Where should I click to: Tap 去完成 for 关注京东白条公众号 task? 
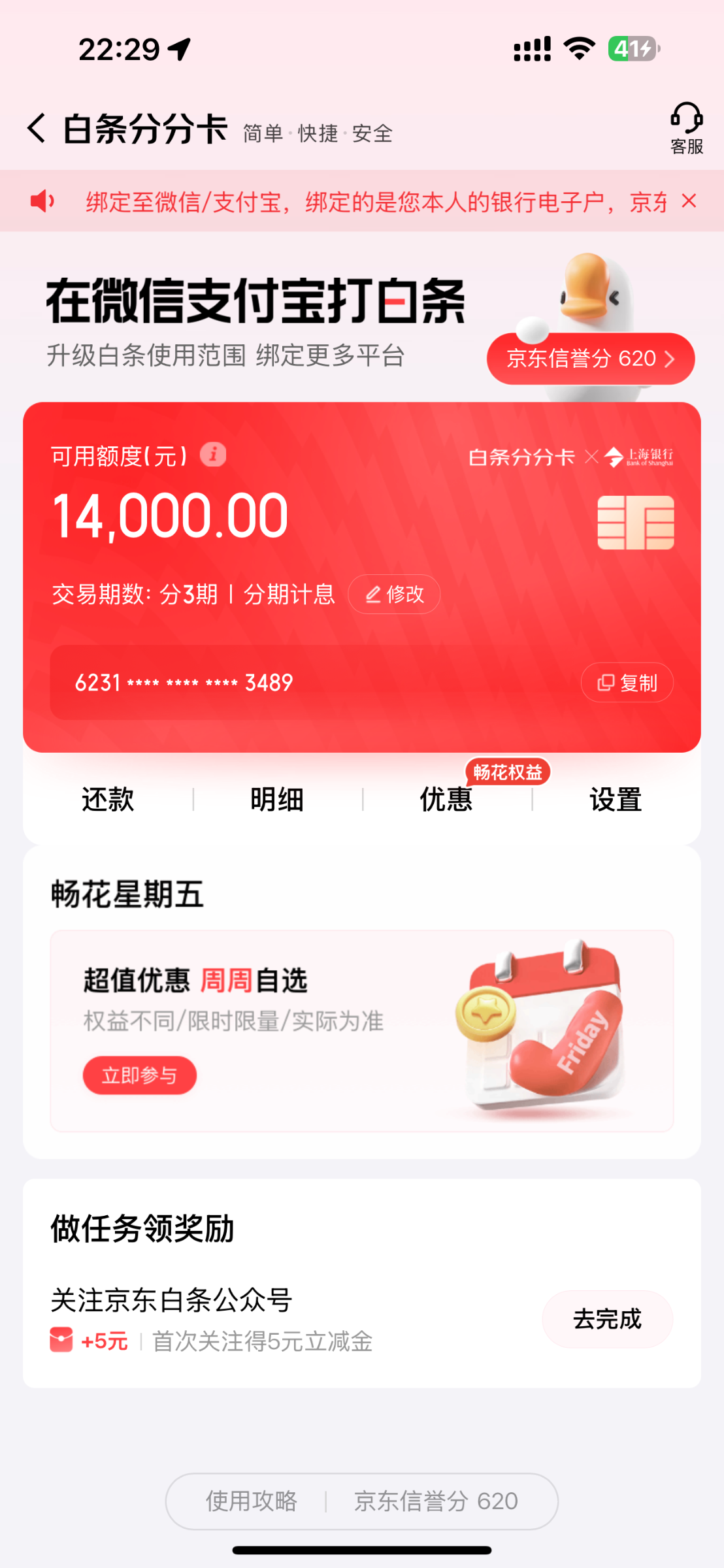[607, 1319]
